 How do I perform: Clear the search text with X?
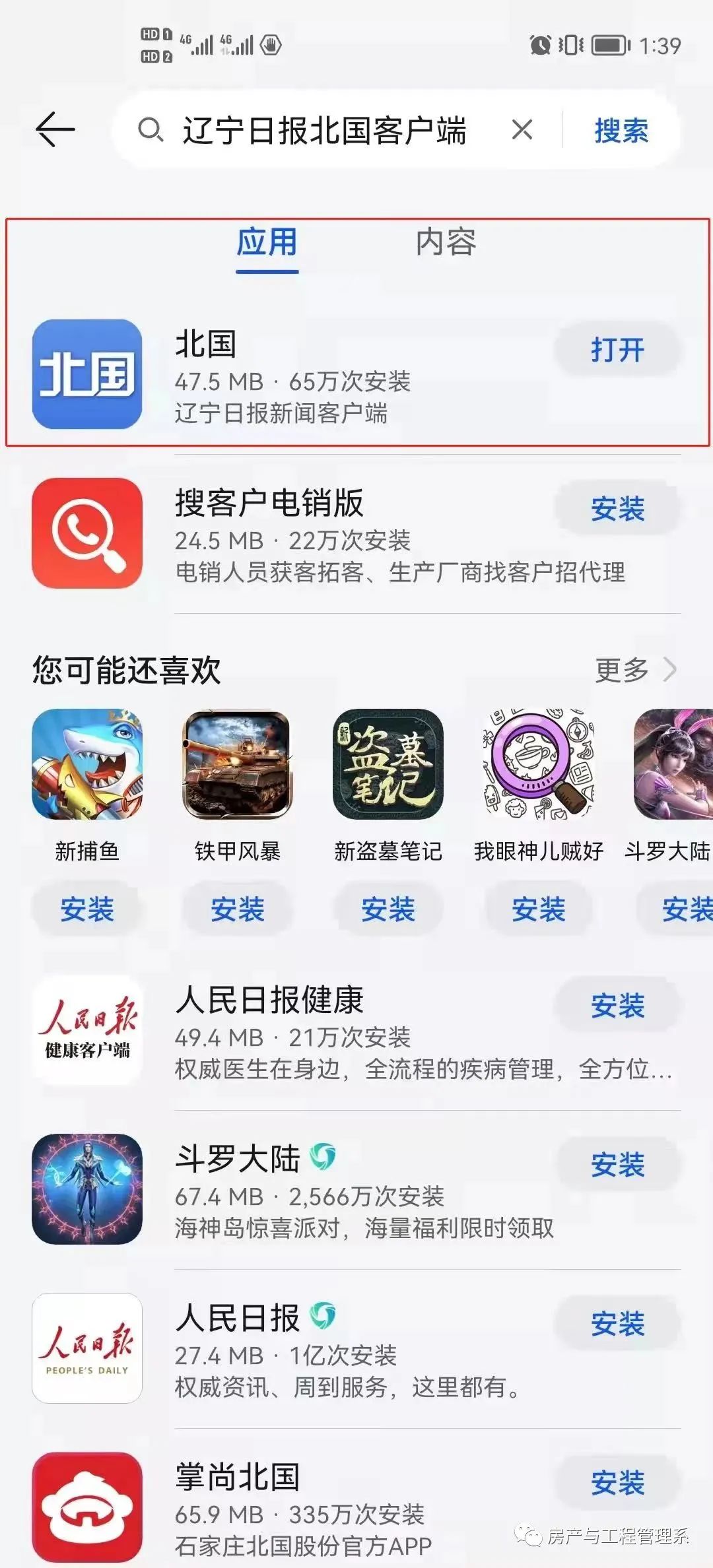[522, 130]
